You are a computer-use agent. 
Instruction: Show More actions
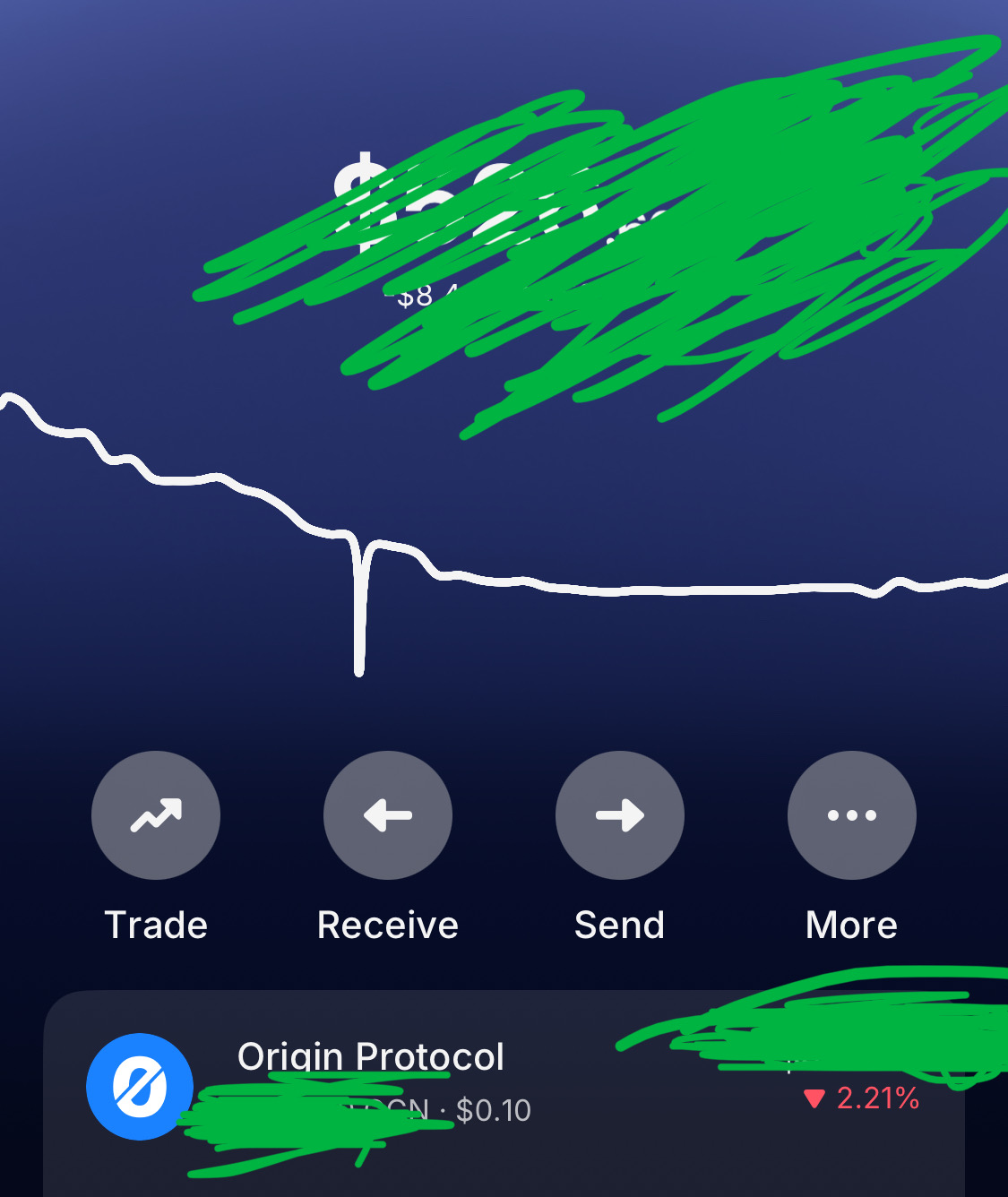click(851, 815)
